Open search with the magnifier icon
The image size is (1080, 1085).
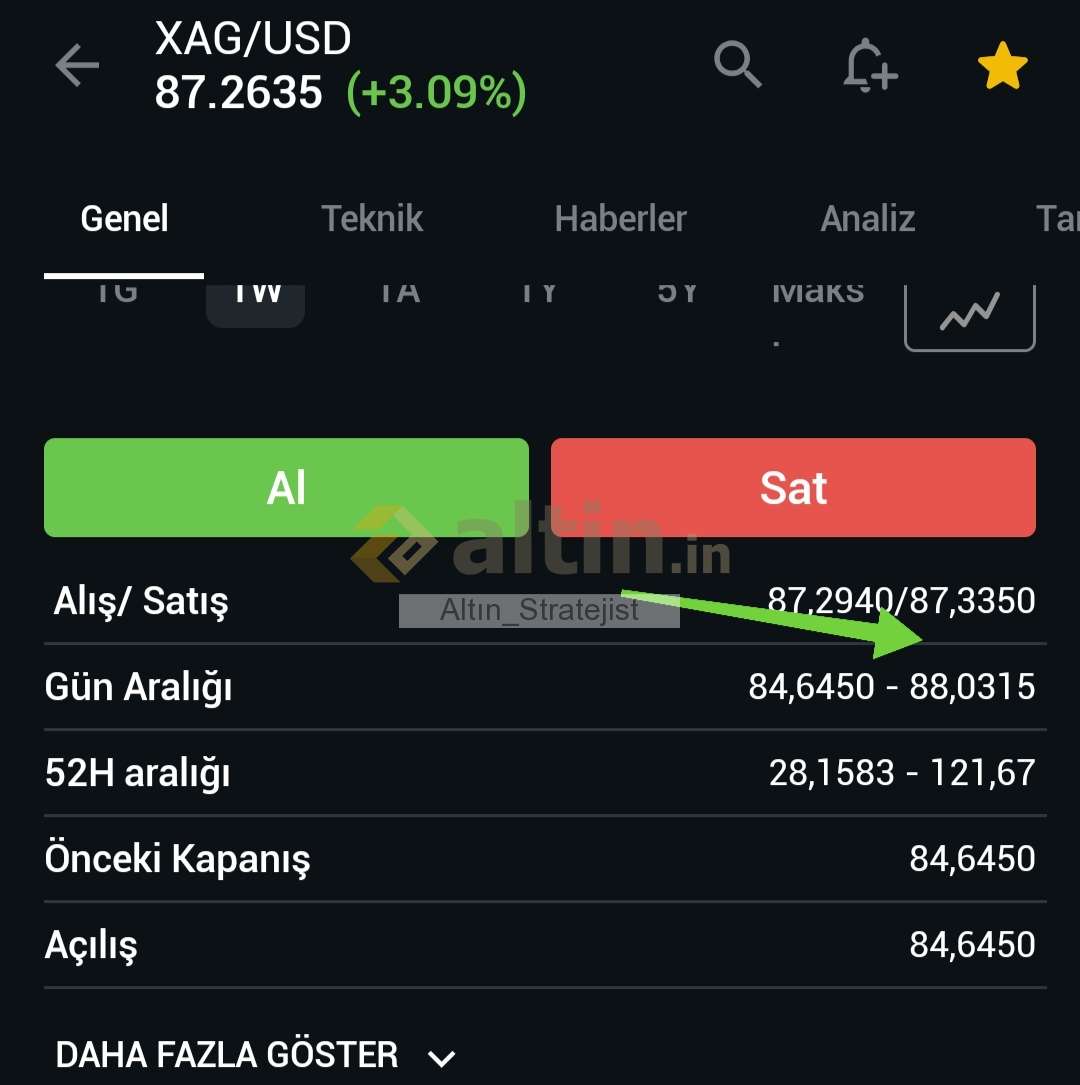coord(738,65)
